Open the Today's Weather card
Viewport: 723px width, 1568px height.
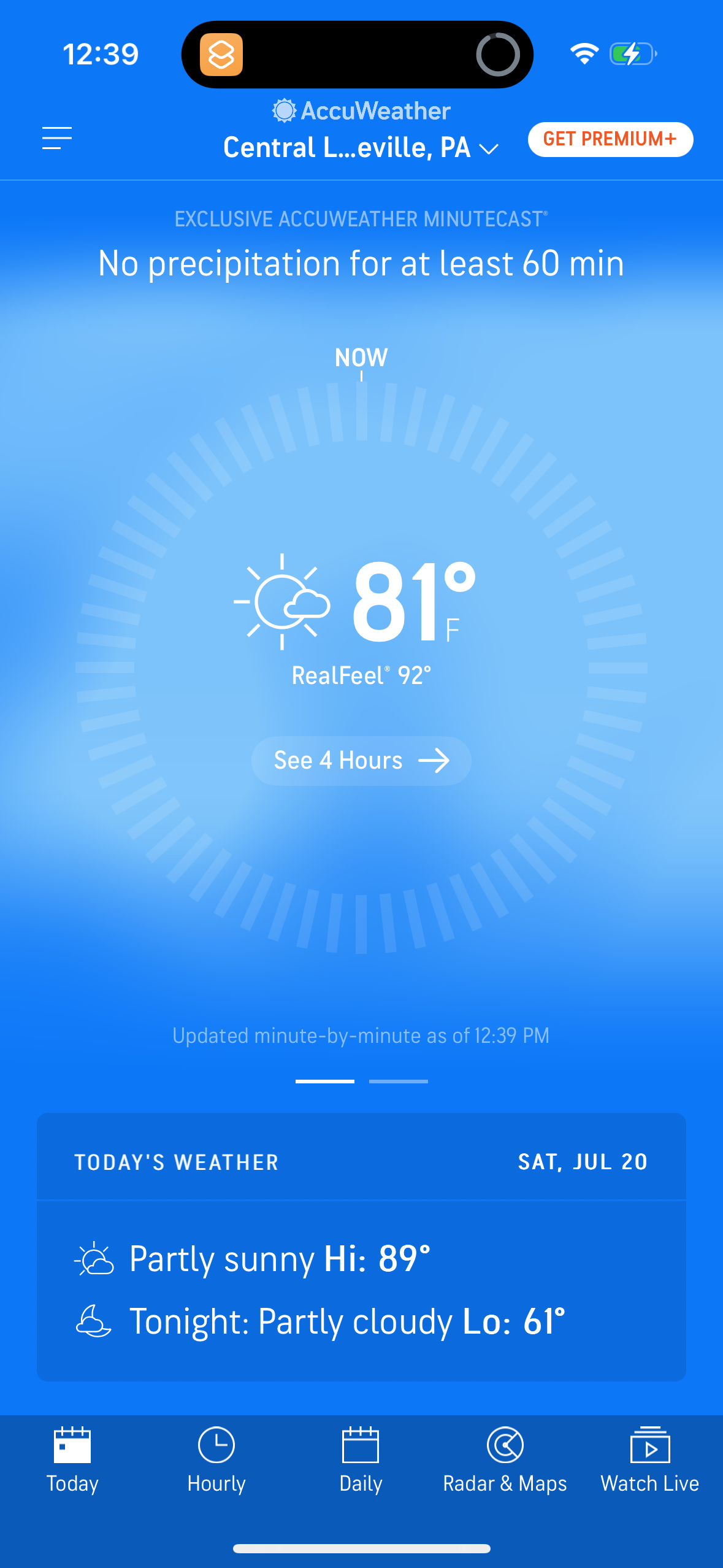361,1251
